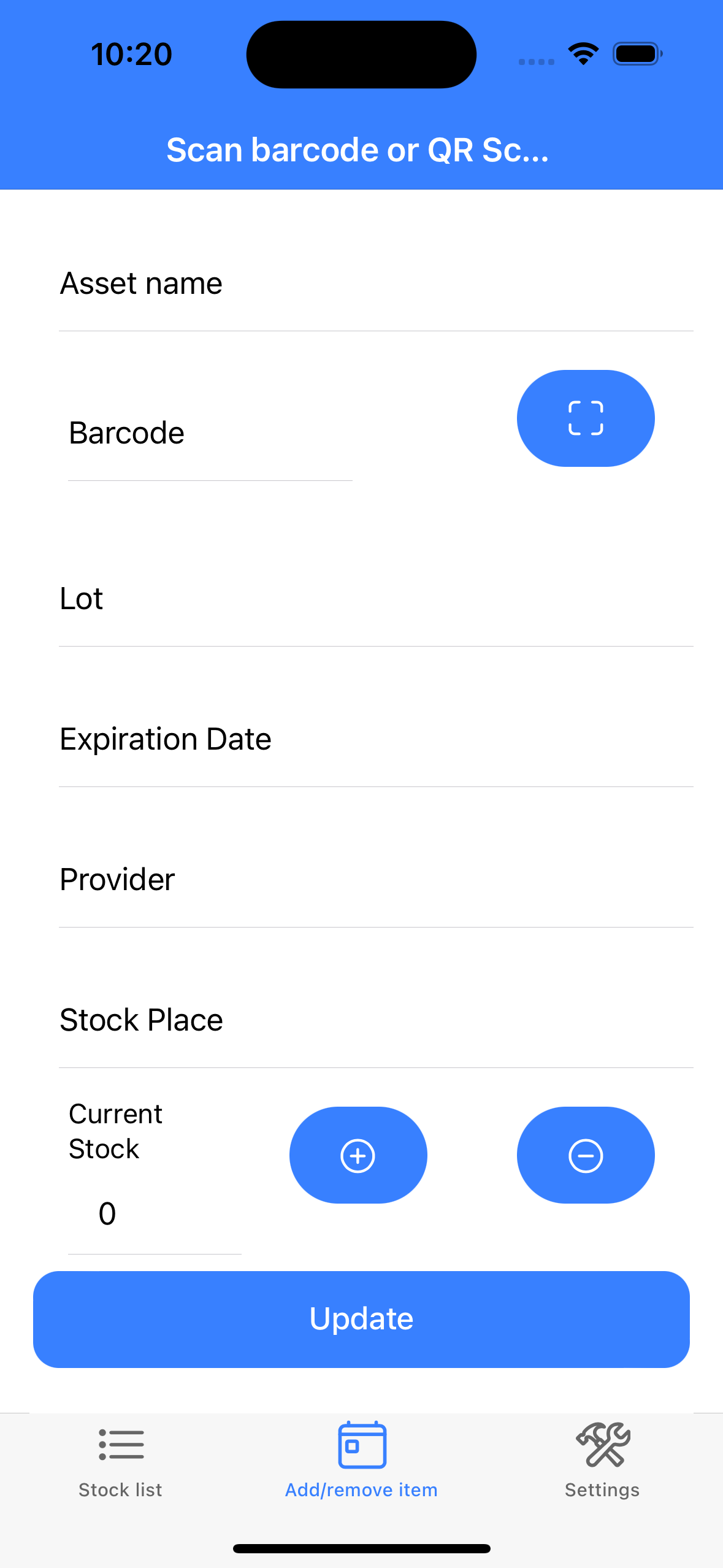This screenshot has width=723, height=1568.
Task: Enter a value in the Barcode field
Action: point(210,434)
